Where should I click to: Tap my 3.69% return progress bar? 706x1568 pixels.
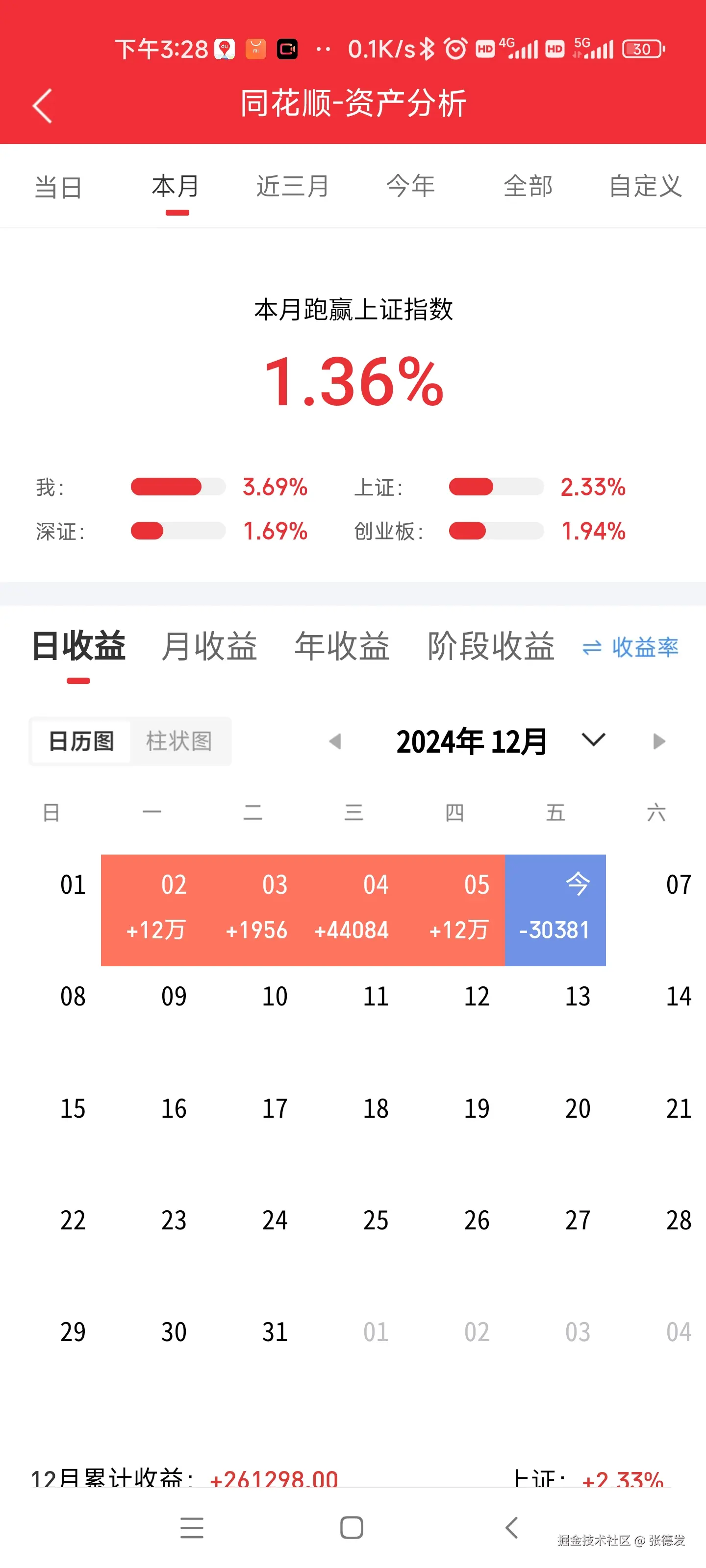point(176,487)
